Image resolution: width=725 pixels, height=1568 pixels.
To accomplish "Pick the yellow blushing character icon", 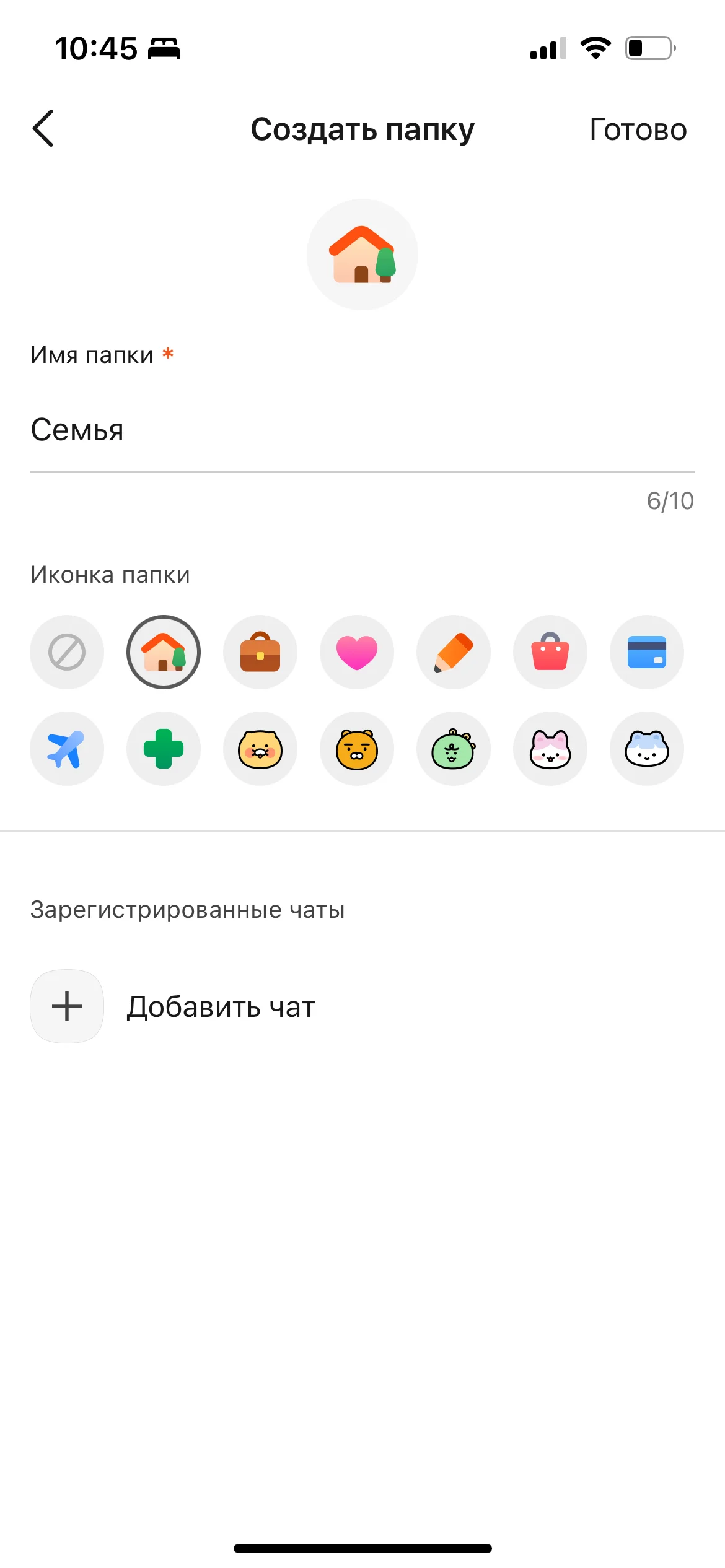I will (x=260, y=749).
